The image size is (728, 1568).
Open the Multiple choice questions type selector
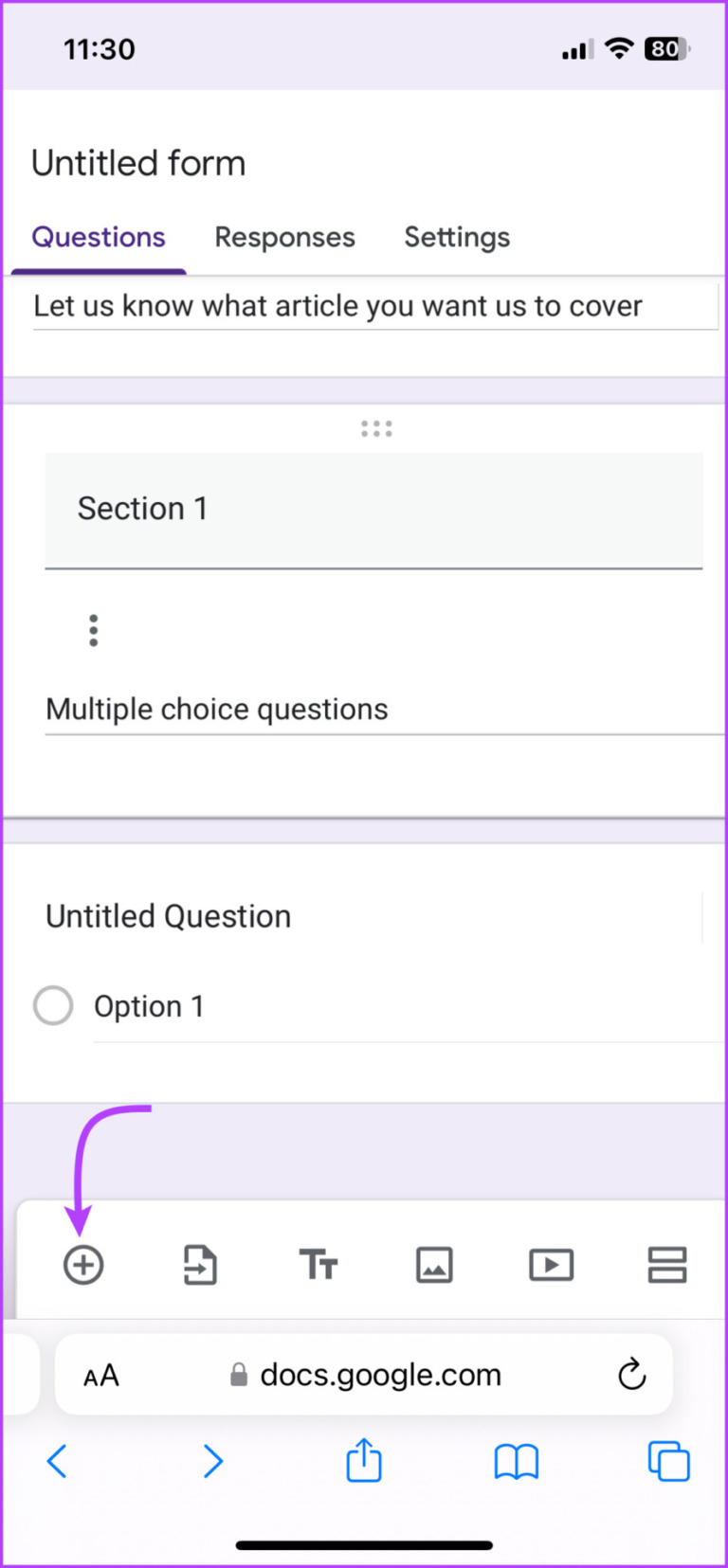[x=217, y=709]
